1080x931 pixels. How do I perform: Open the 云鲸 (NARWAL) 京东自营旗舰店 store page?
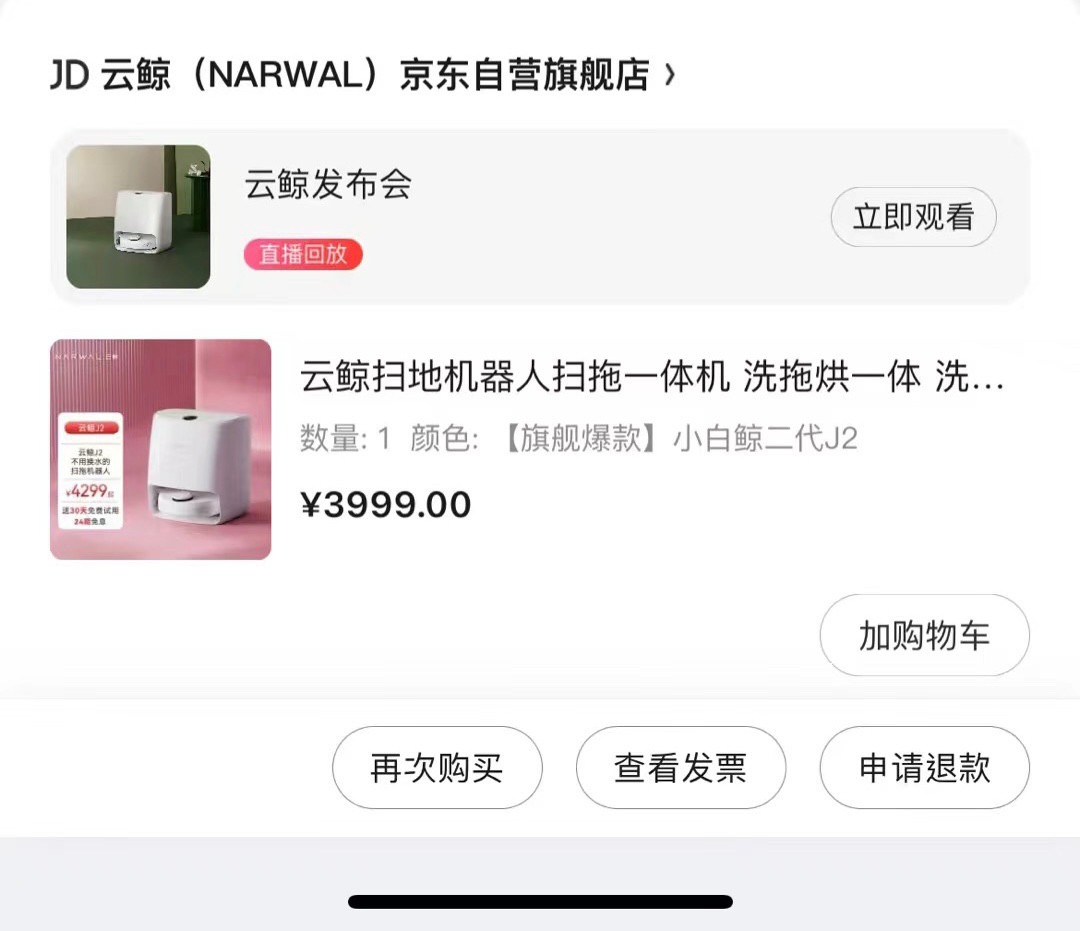362,76
